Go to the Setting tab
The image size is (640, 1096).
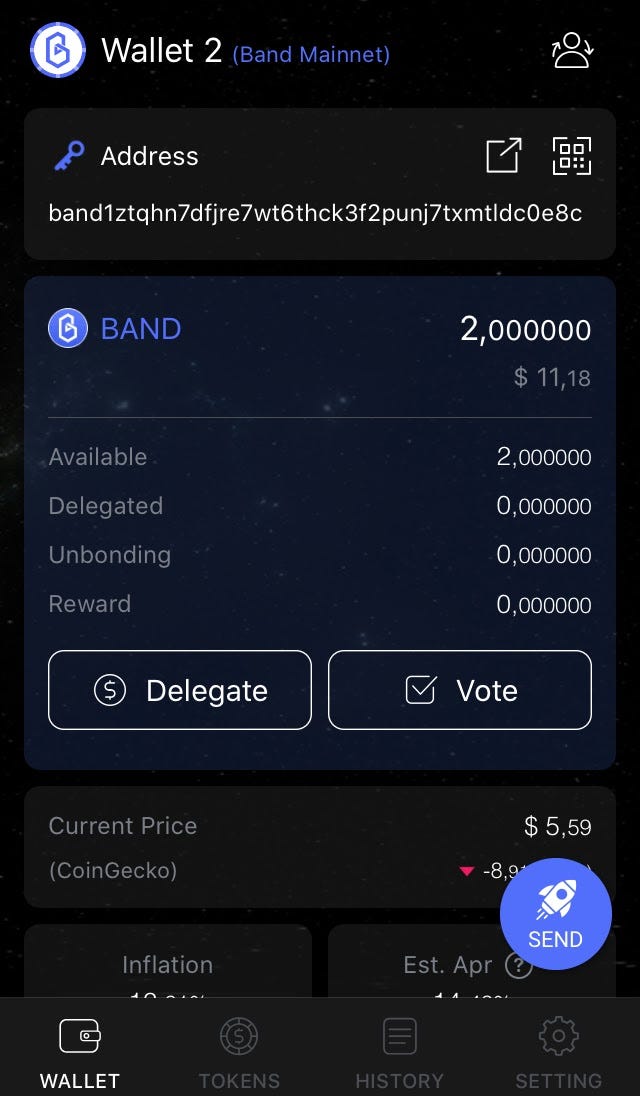[x=558, y=1050]
